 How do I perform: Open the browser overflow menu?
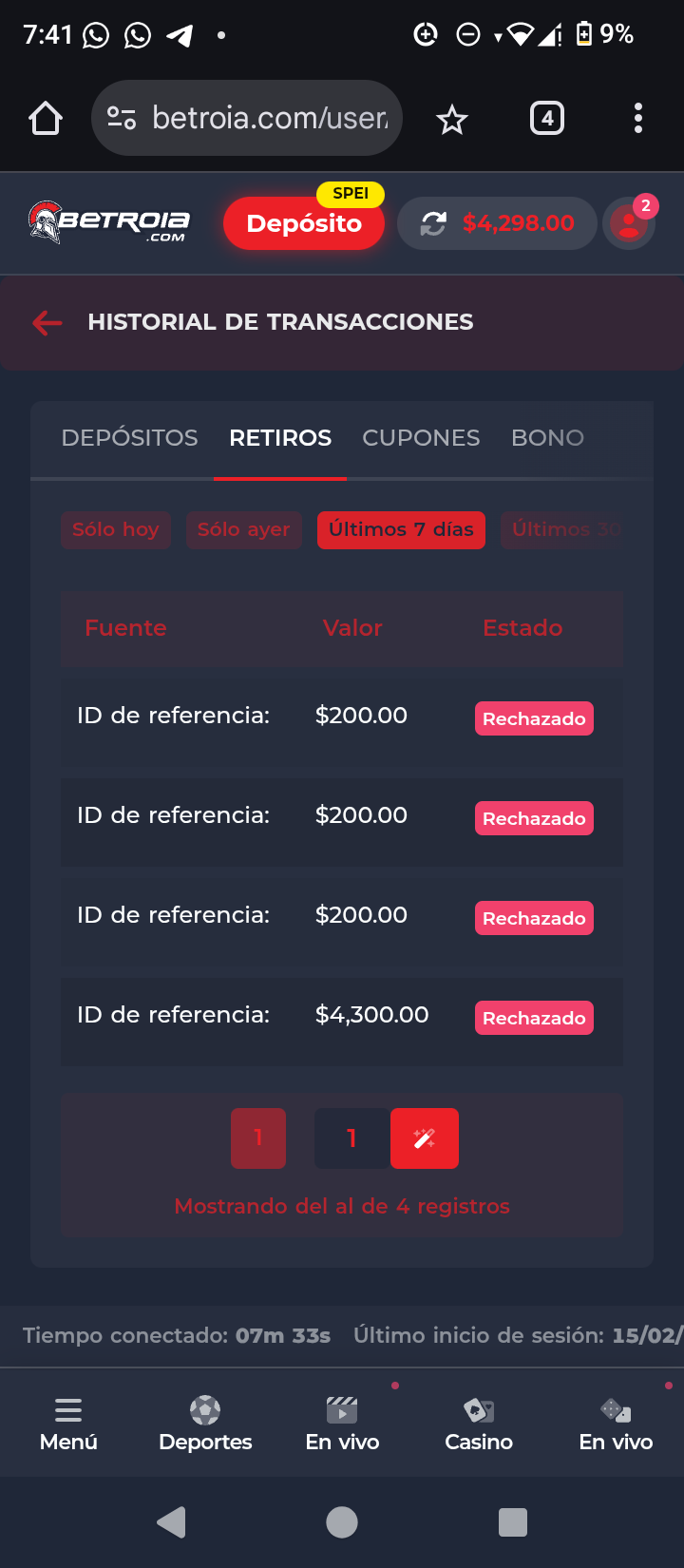(x=637, y=119)
